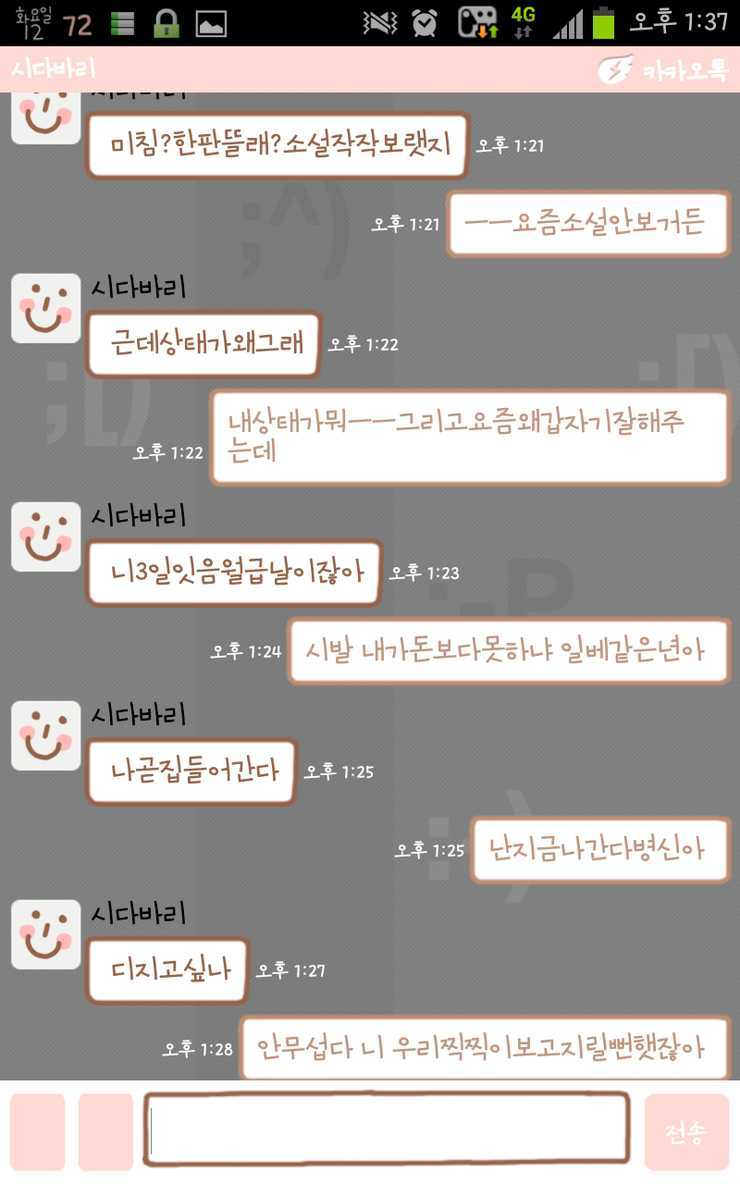This screenshot has width=740, height=1184.
Task: Open 시다바리's avatar beside 나곧집들어간다
Action: click(x=46, y=736)
